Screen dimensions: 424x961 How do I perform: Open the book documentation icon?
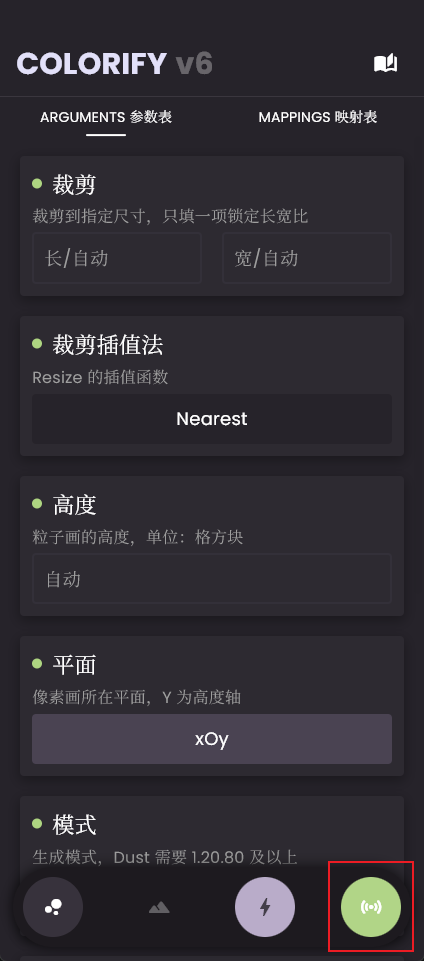(x=385, y=64)
